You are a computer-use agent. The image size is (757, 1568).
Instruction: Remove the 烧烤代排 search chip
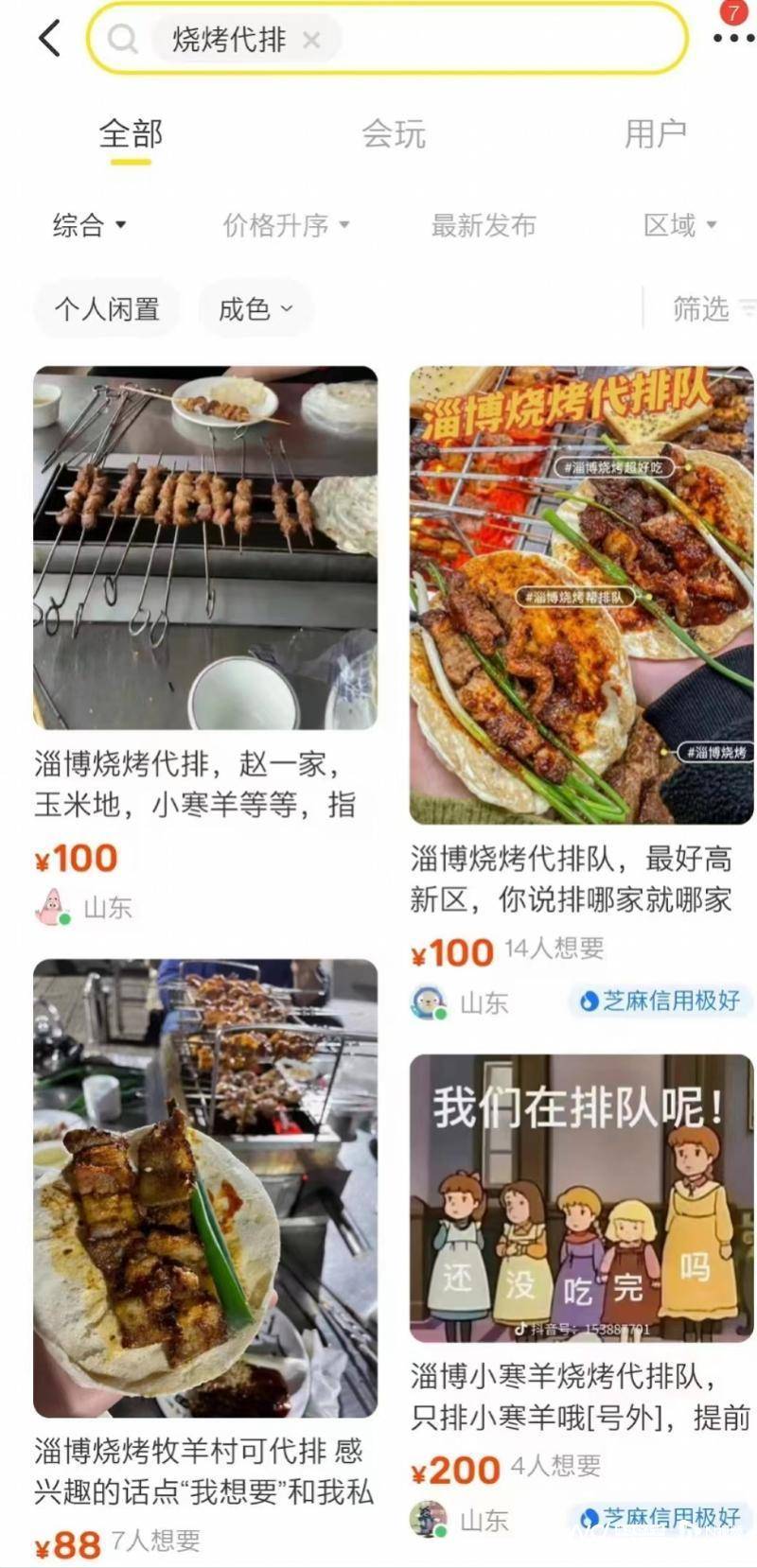311,40
